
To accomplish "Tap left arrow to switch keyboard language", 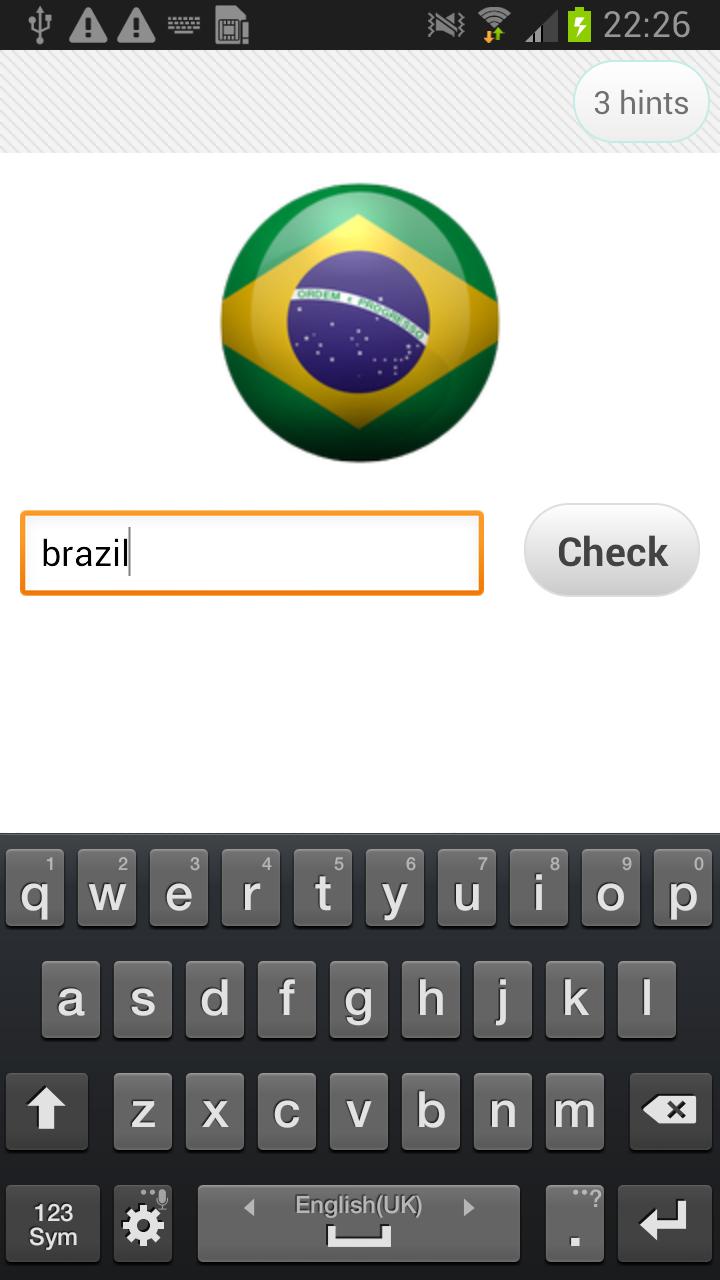I will (248, 1207).
